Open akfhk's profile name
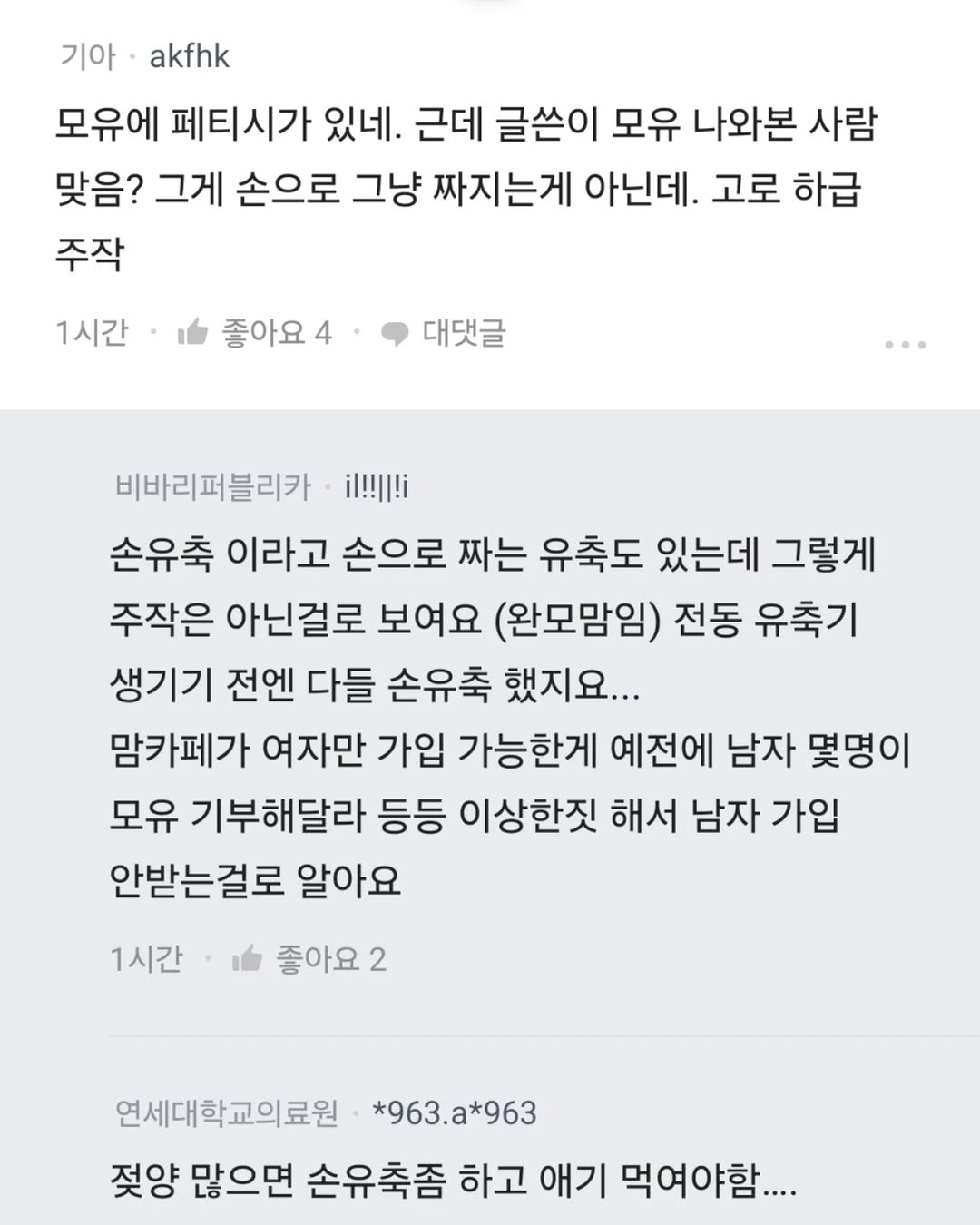980x1225 pixels. (x=189, y=56)
